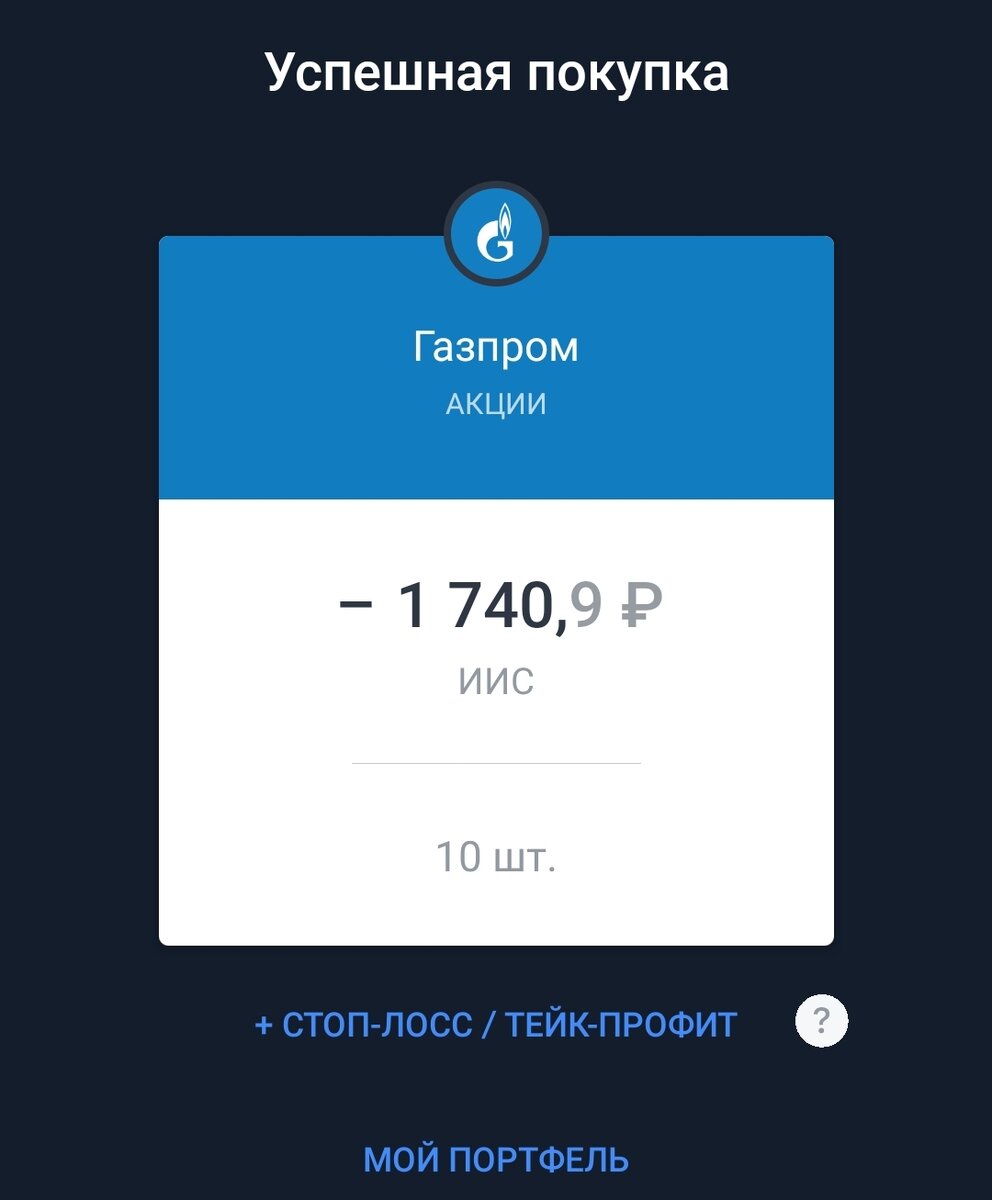Select the 10 шт. quantity text
The width and height of the screenshot is (992, 1200).
pyautogui.click(x=496, y=855)
